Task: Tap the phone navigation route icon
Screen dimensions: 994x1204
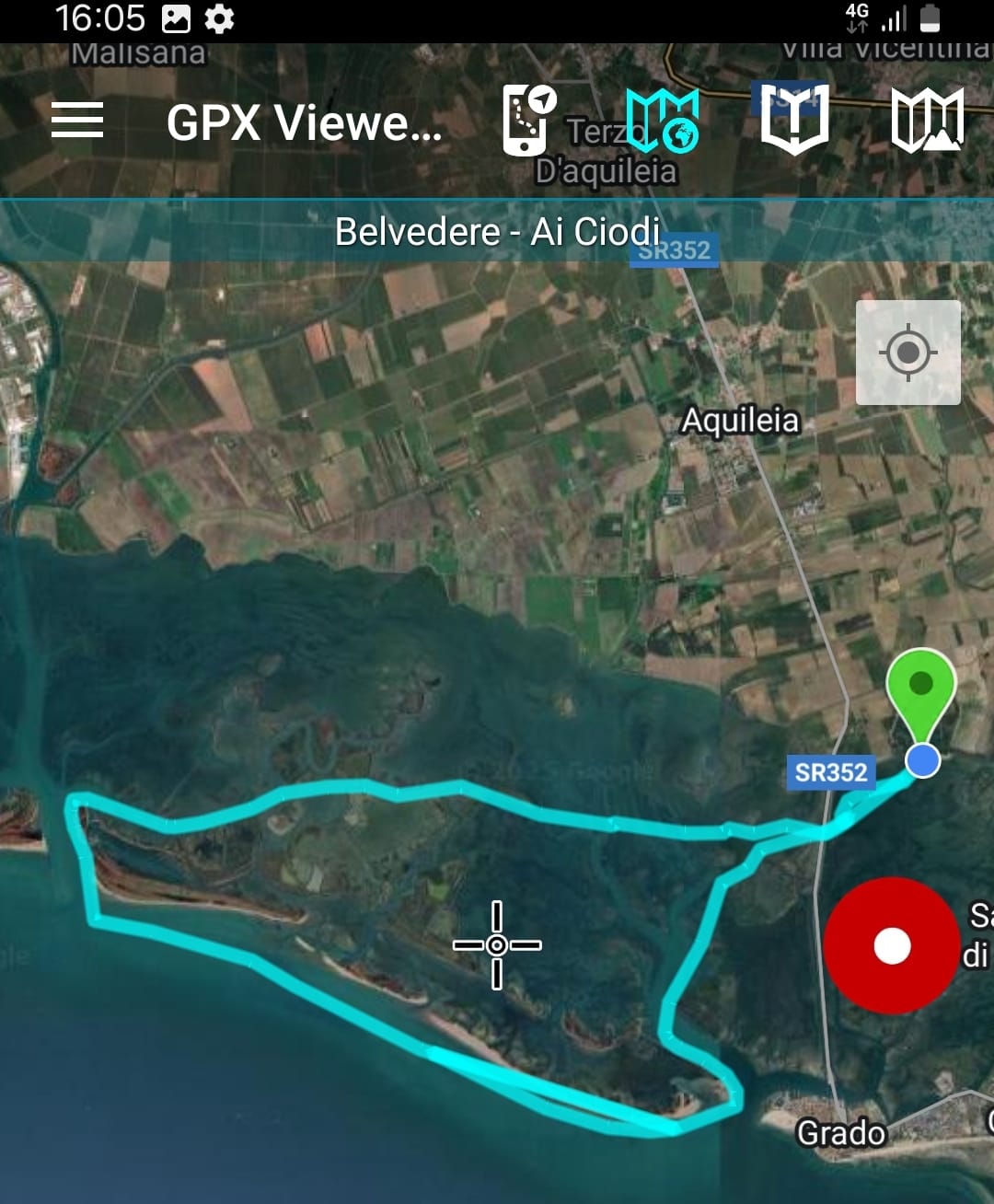Action: tap(528, 121)
